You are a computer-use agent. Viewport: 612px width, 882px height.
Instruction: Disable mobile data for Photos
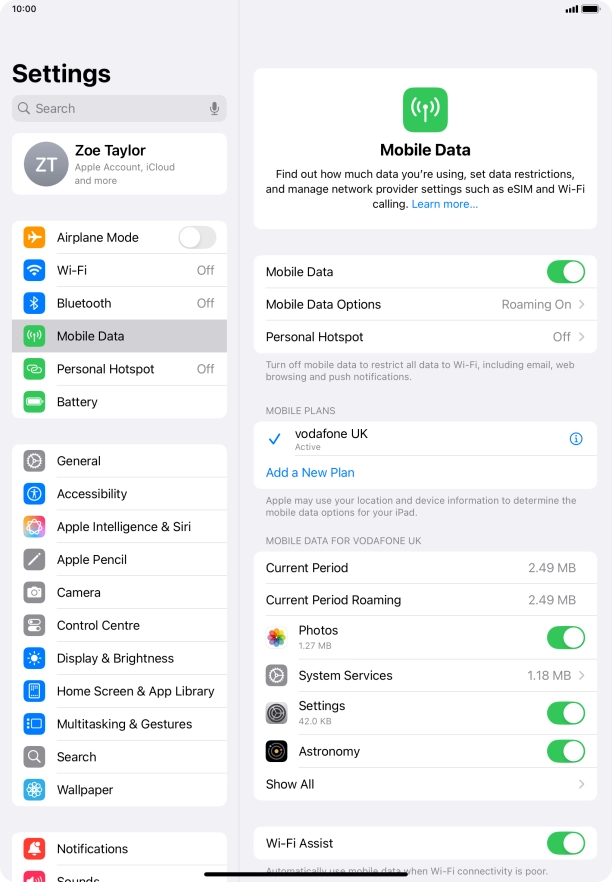[565, 637]
